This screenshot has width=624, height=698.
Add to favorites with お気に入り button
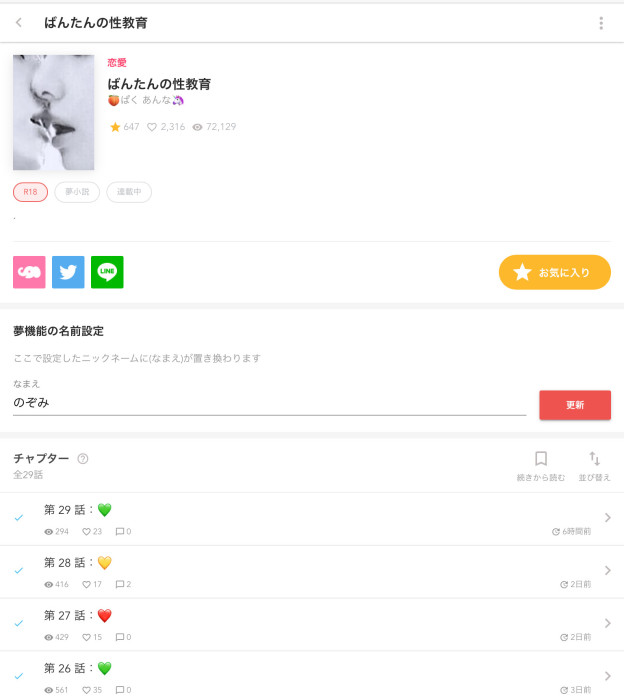click(554, 272)
